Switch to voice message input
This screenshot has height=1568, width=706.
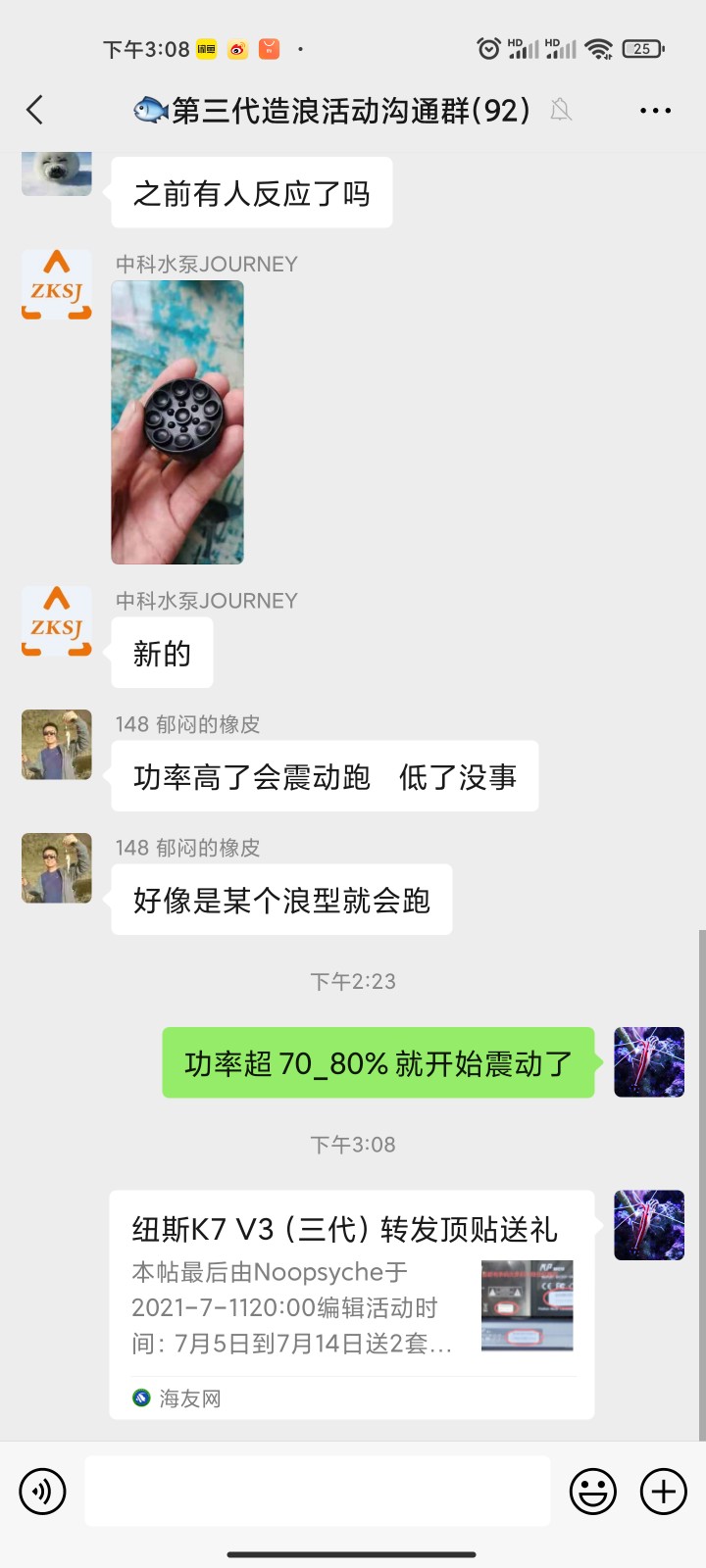(x=42, y=1492)
